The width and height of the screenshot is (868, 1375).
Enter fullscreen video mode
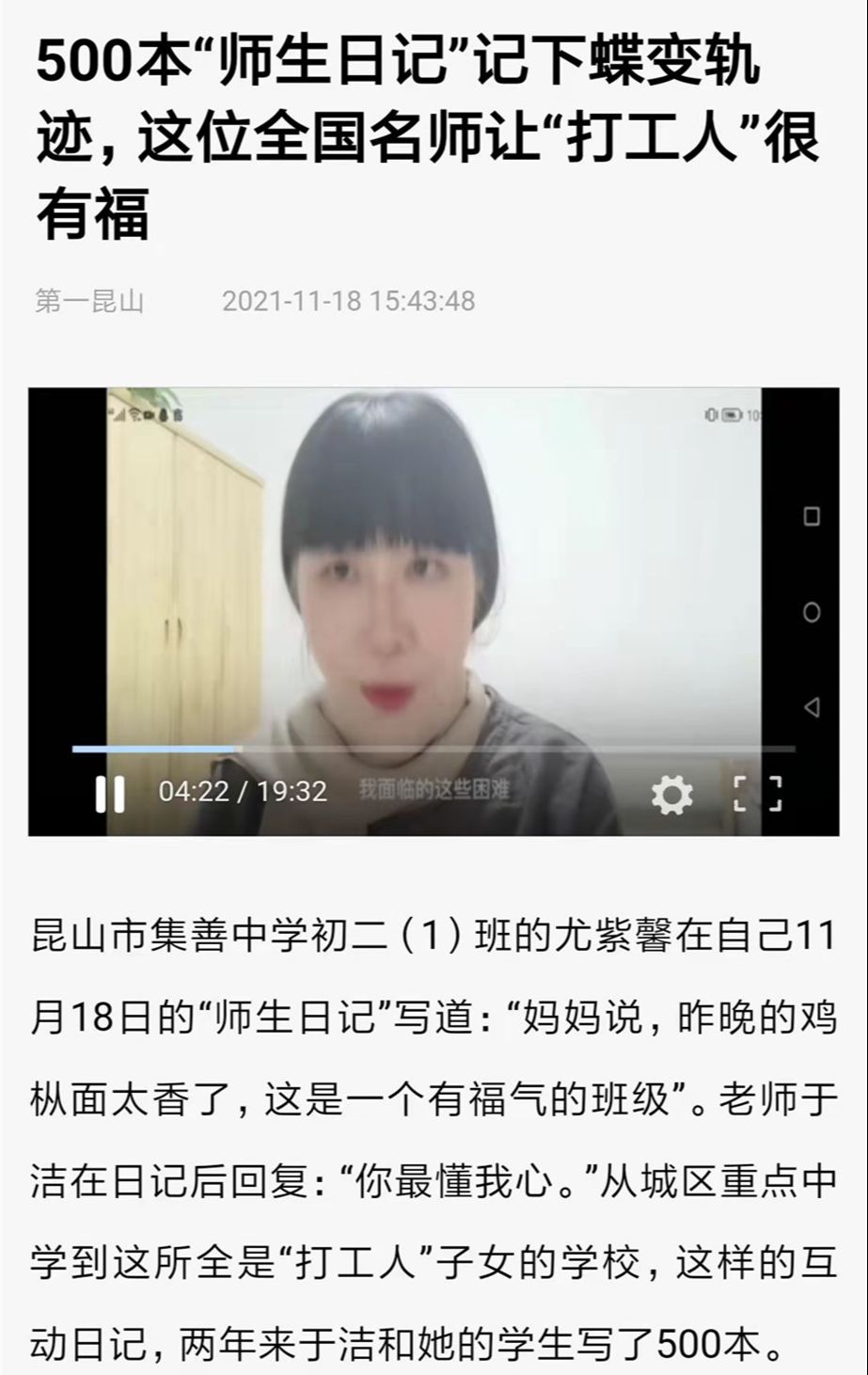pyautogui.click(x=758, y=795)
